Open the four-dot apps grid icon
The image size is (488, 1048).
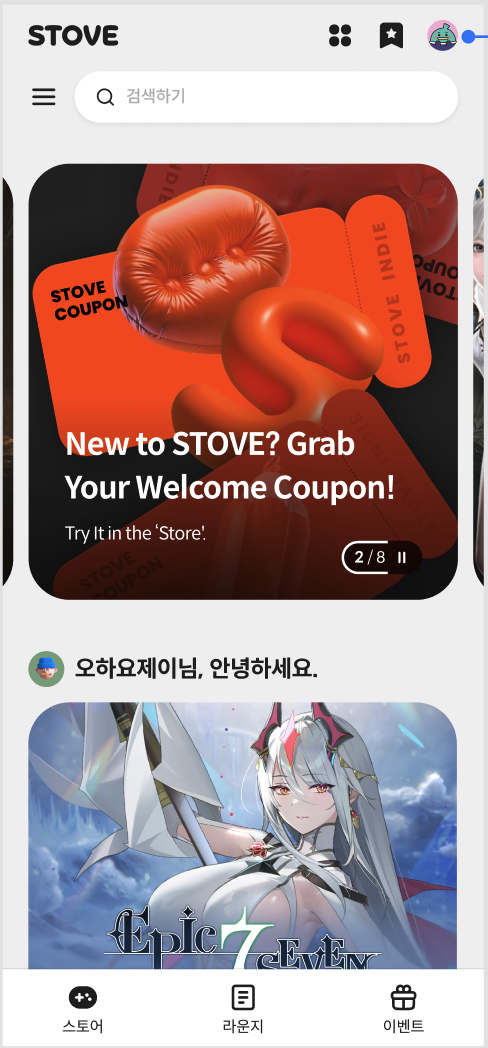(340, 35)
